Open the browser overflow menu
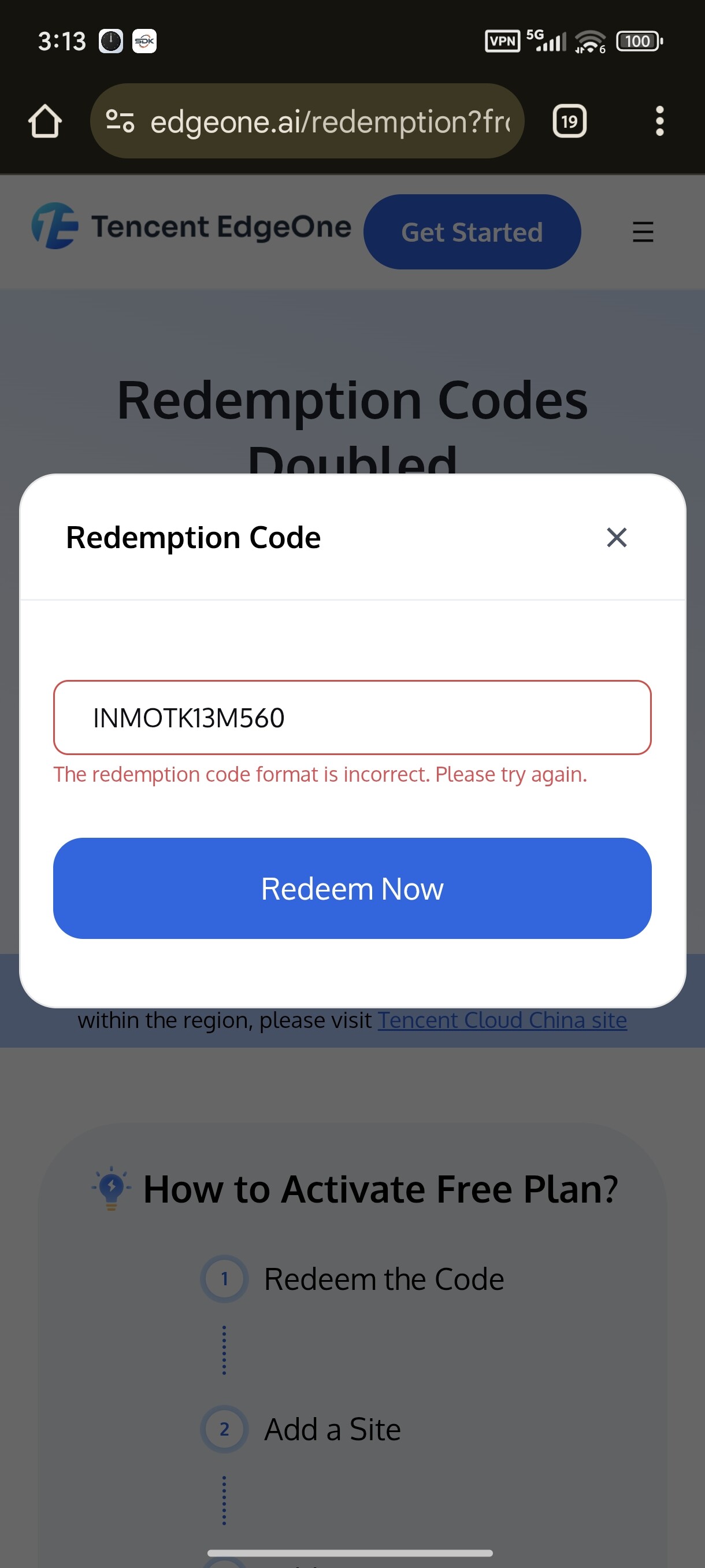 pos(659,121)
